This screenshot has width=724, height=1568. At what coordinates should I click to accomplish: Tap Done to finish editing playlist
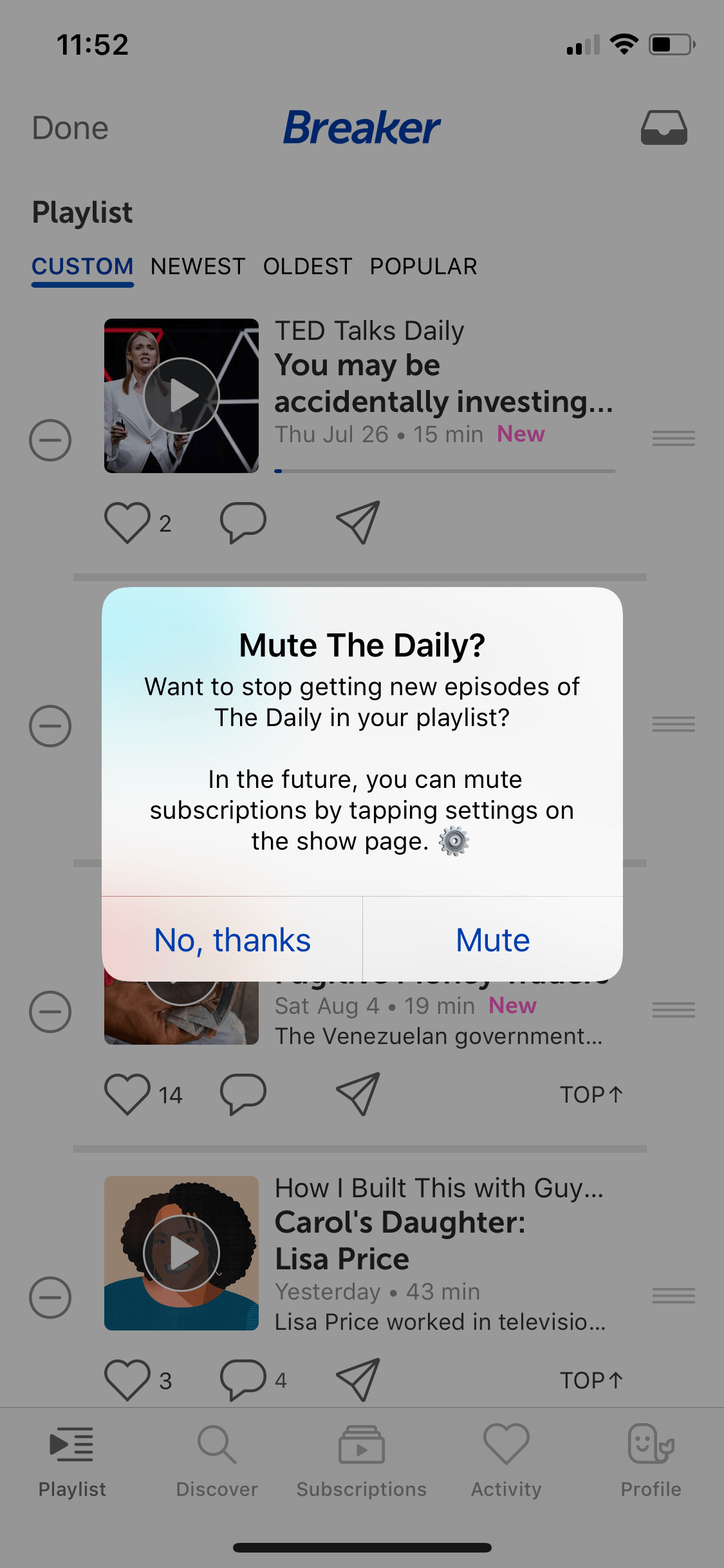[x=70, y=128]
